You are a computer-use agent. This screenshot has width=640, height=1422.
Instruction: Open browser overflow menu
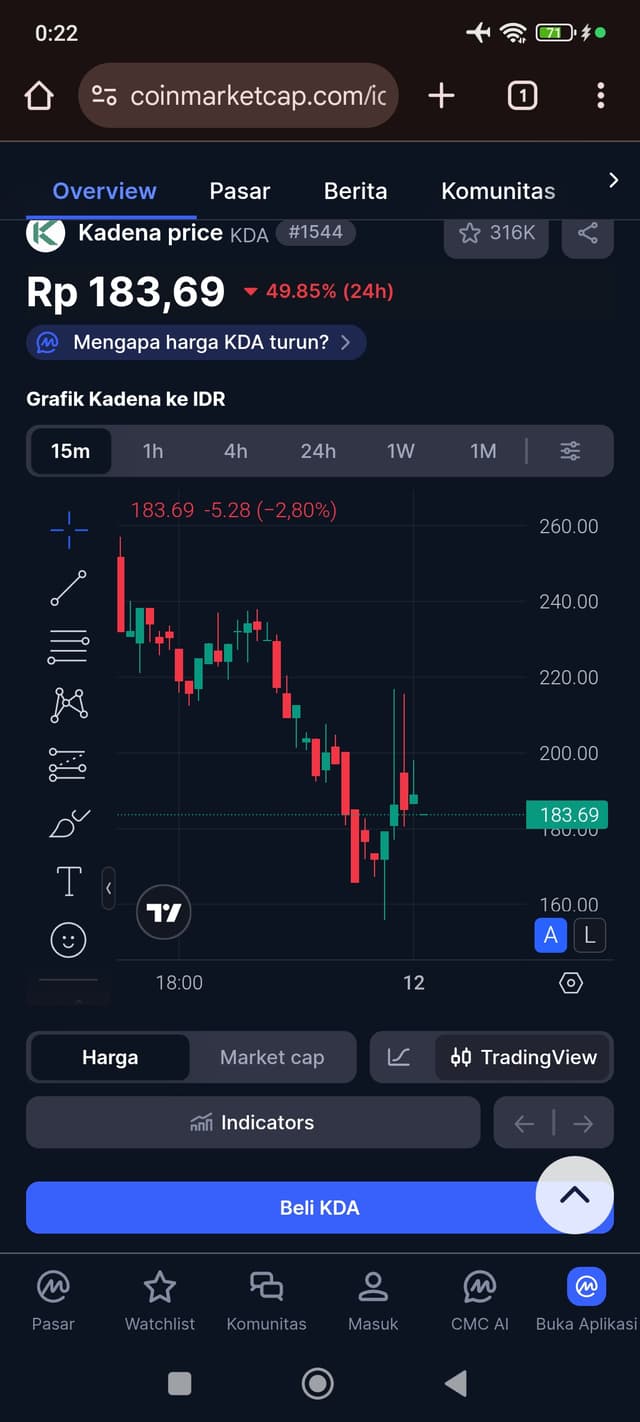click(600, 96)
